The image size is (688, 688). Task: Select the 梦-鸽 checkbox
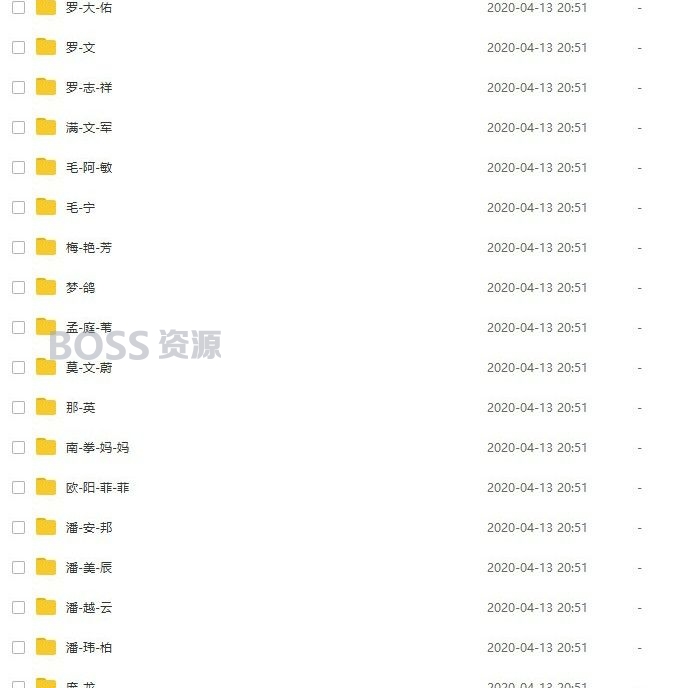18,287
